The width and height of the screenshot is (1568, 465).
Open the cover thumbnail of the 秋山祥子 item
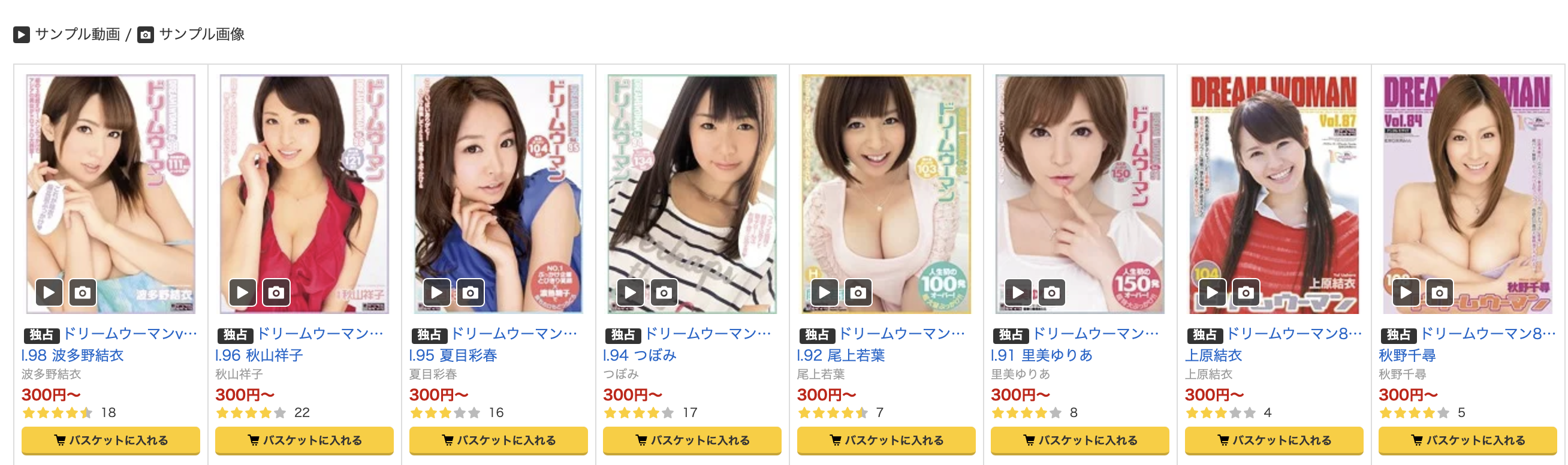[x=304, y=183]
